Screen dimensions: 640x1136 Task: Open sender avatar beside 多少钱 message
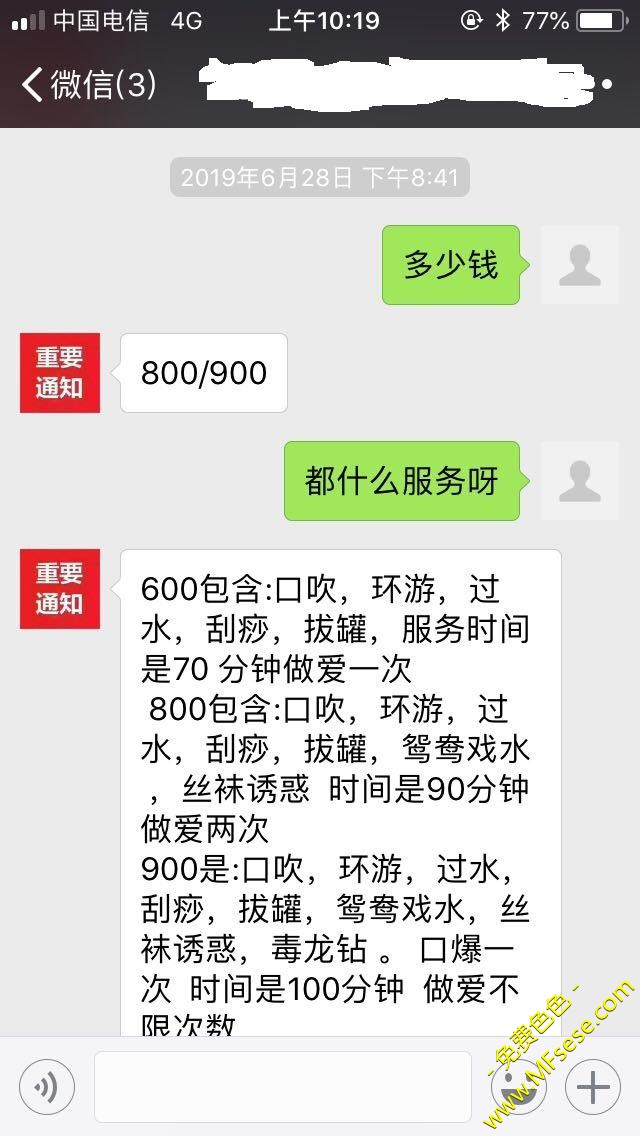tap(580, 264)
